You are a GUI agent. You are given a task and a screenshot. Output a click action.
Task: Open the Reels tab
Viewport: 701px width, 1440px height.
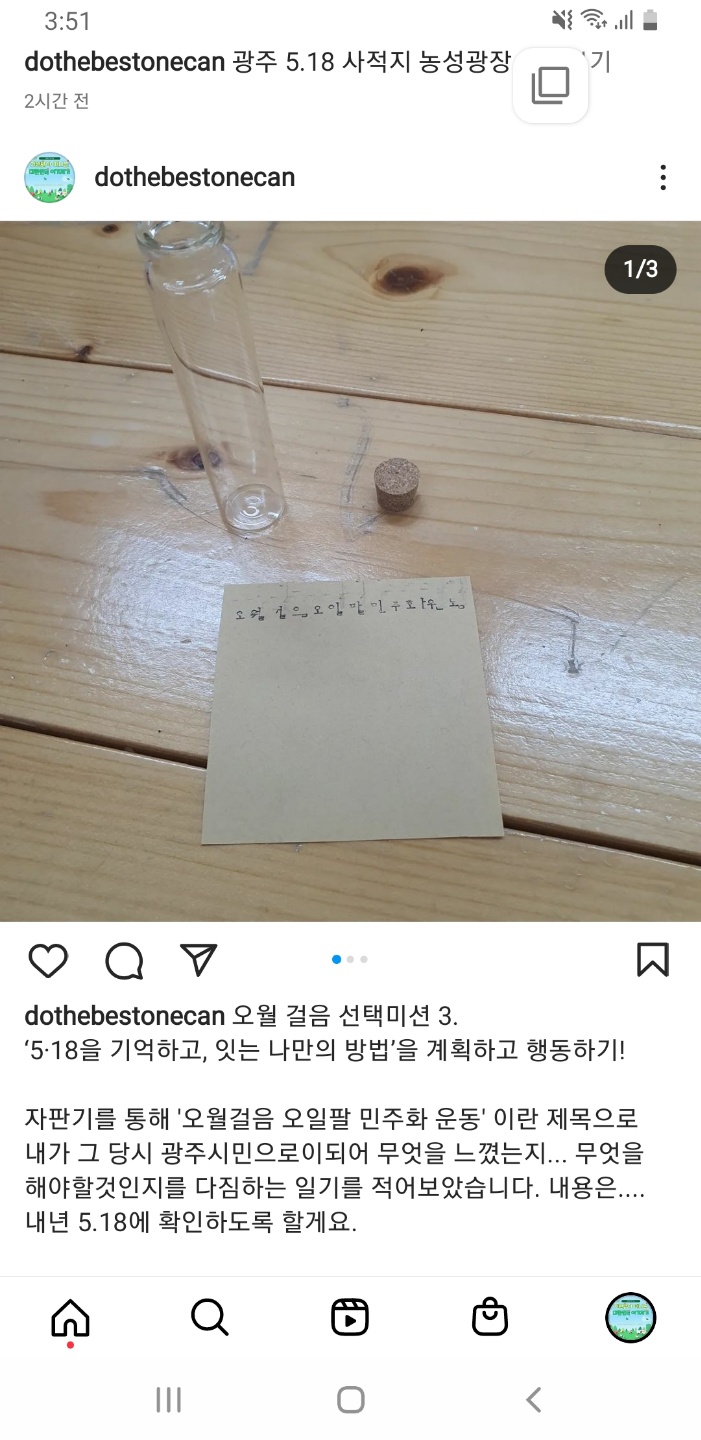click(x=350, y=1318)
